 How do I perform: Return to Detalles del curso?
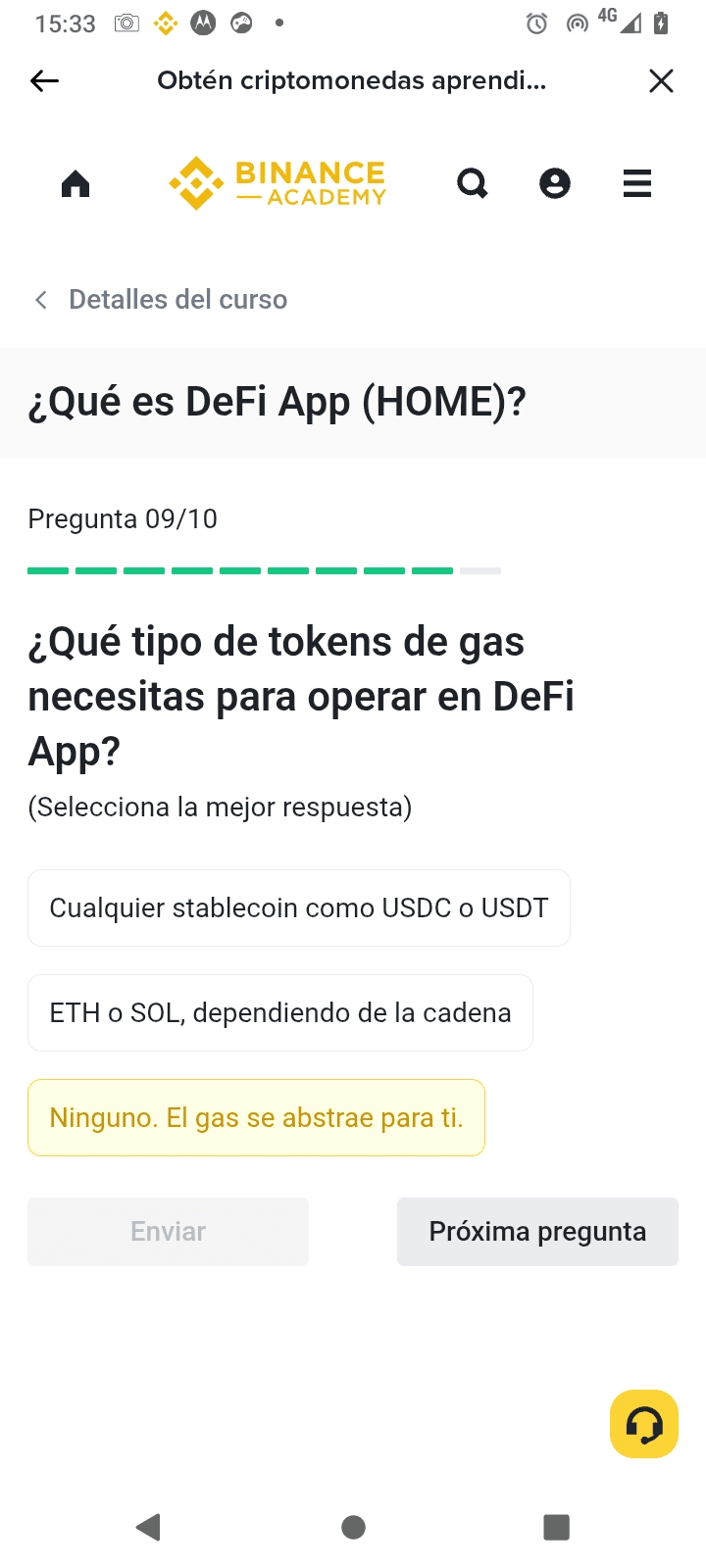click(x=161, y=299)
